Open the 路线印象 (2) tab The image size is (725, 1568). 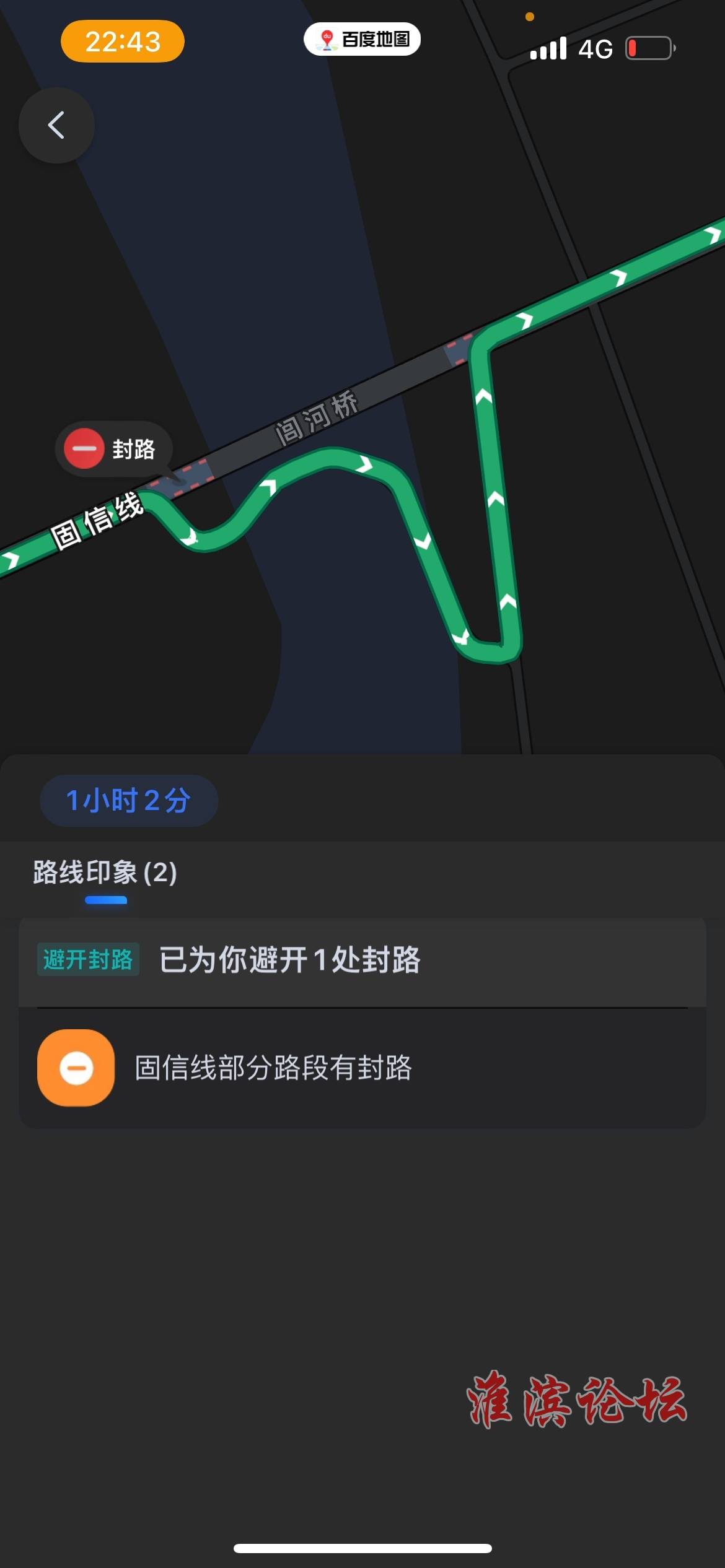coord(105,873)
